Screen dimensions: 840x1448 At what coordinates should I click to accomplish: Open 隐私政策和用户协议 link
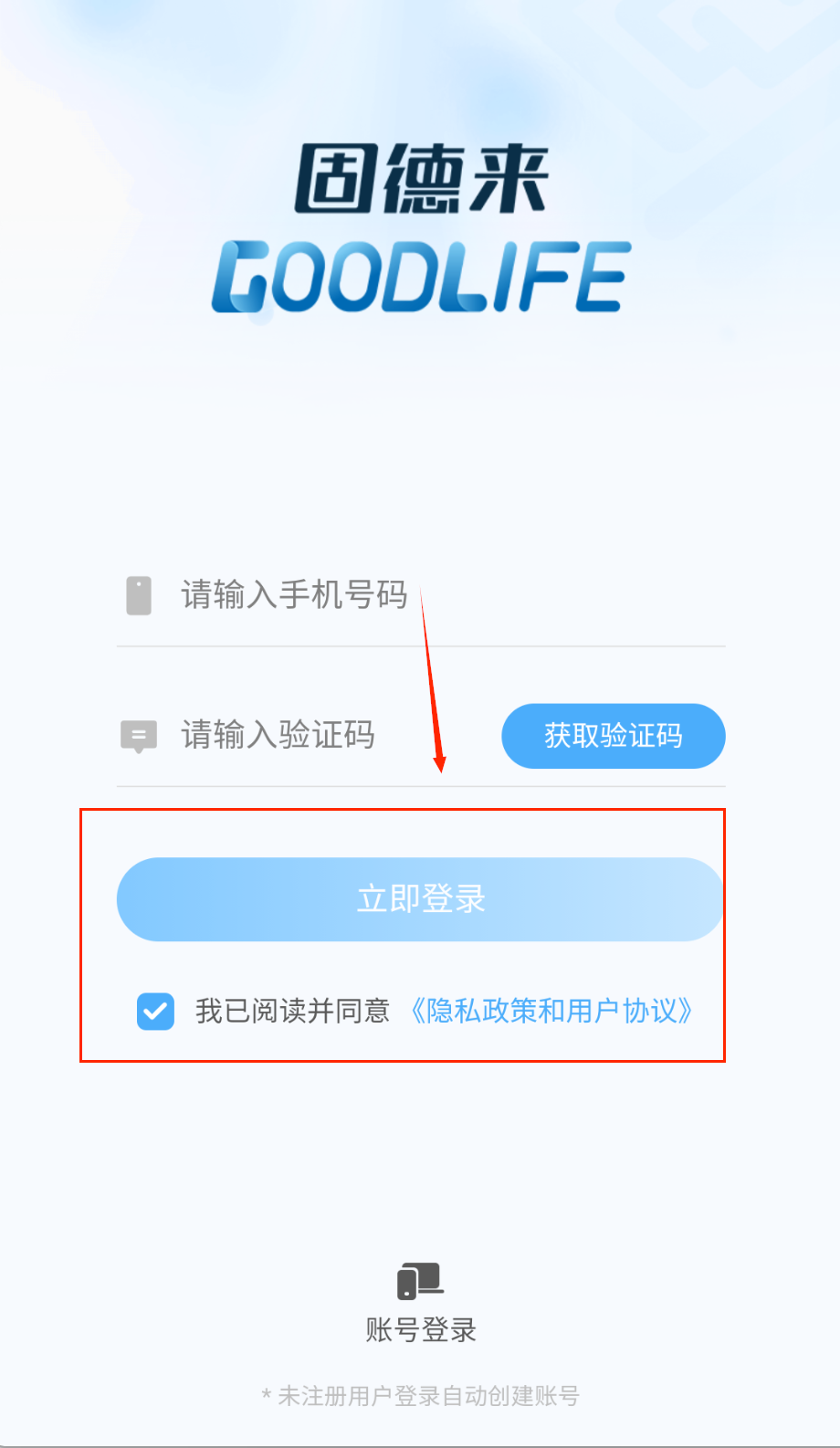(x=551, y=1011)
